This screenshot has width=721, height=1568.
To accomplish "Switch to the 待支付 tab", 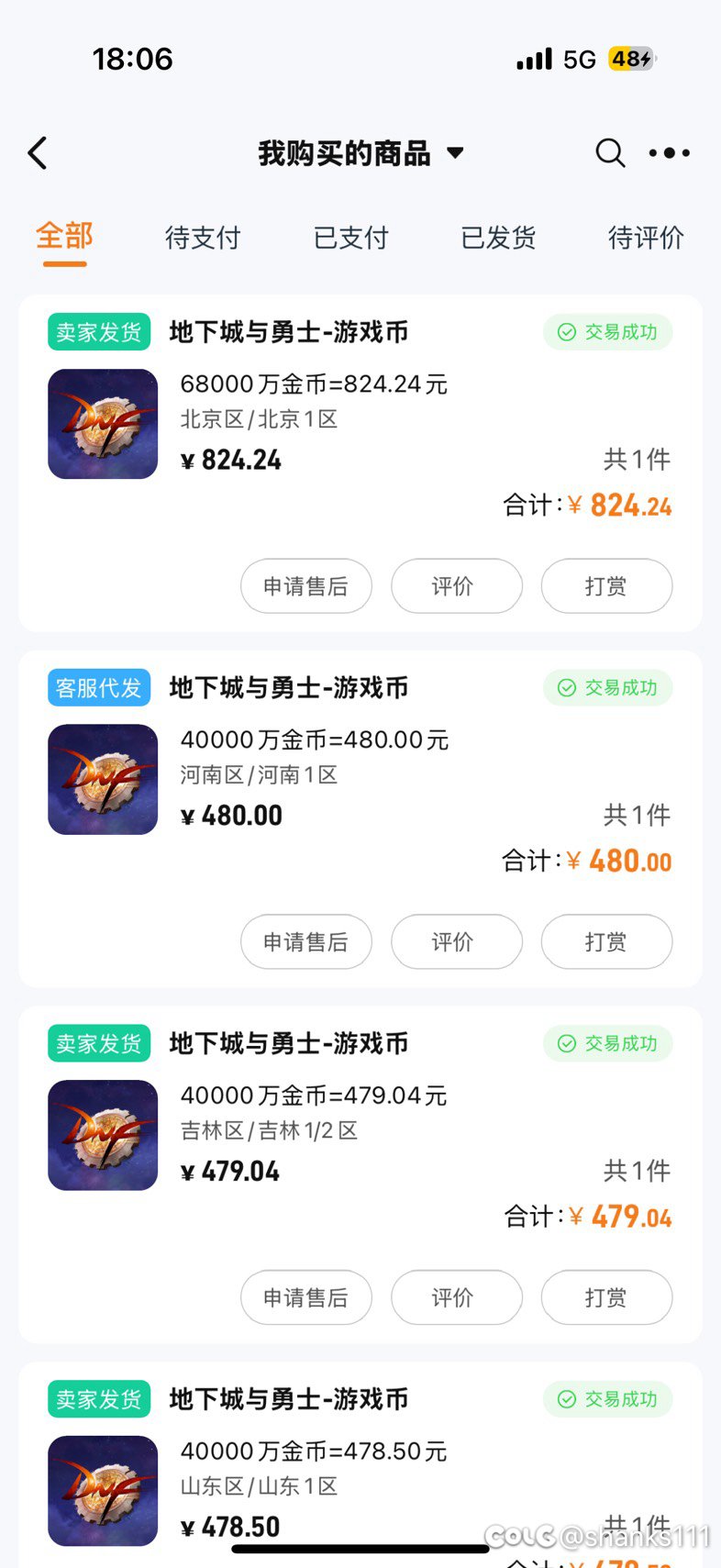I will (x=203, y=238).
